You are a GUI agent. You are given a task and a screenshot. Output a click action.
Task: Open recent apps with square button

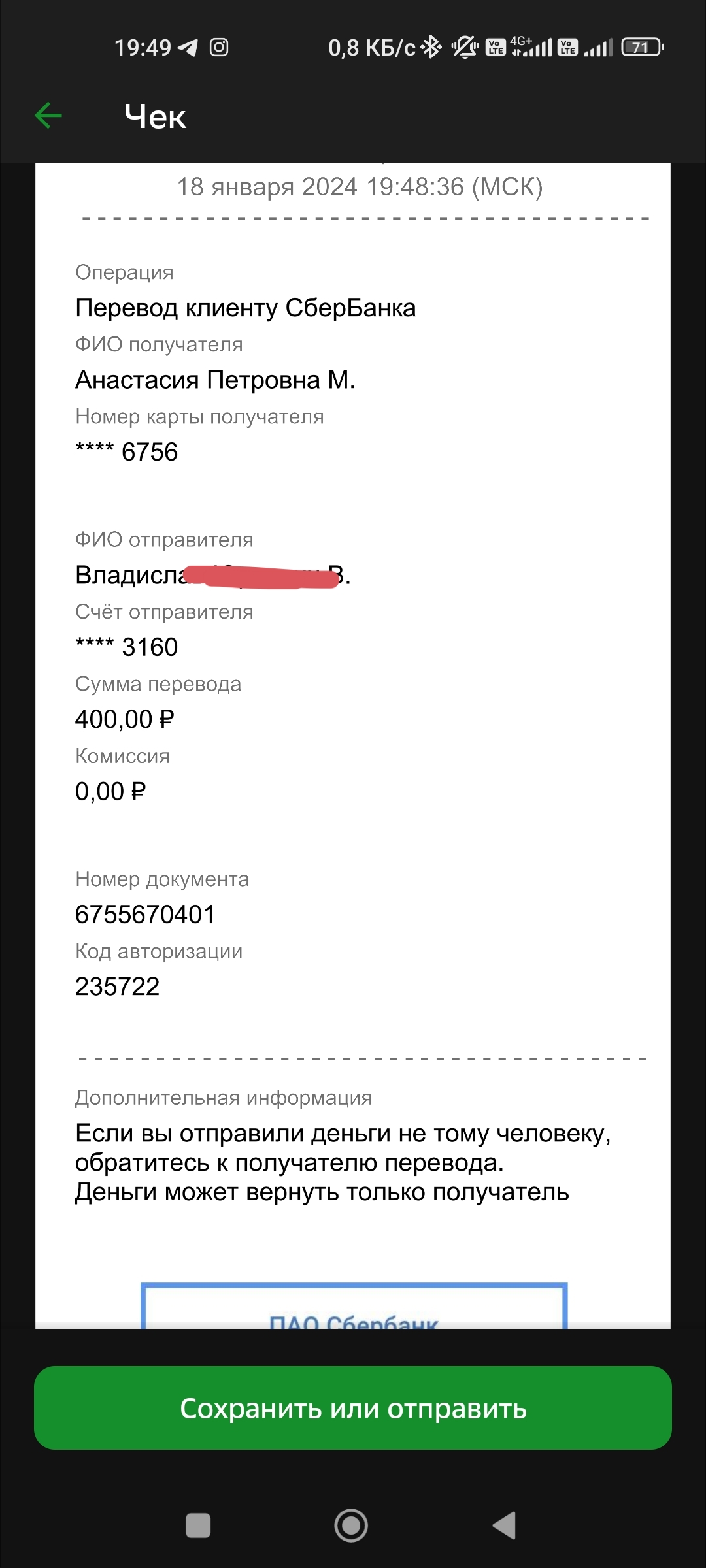(198, 1526)
